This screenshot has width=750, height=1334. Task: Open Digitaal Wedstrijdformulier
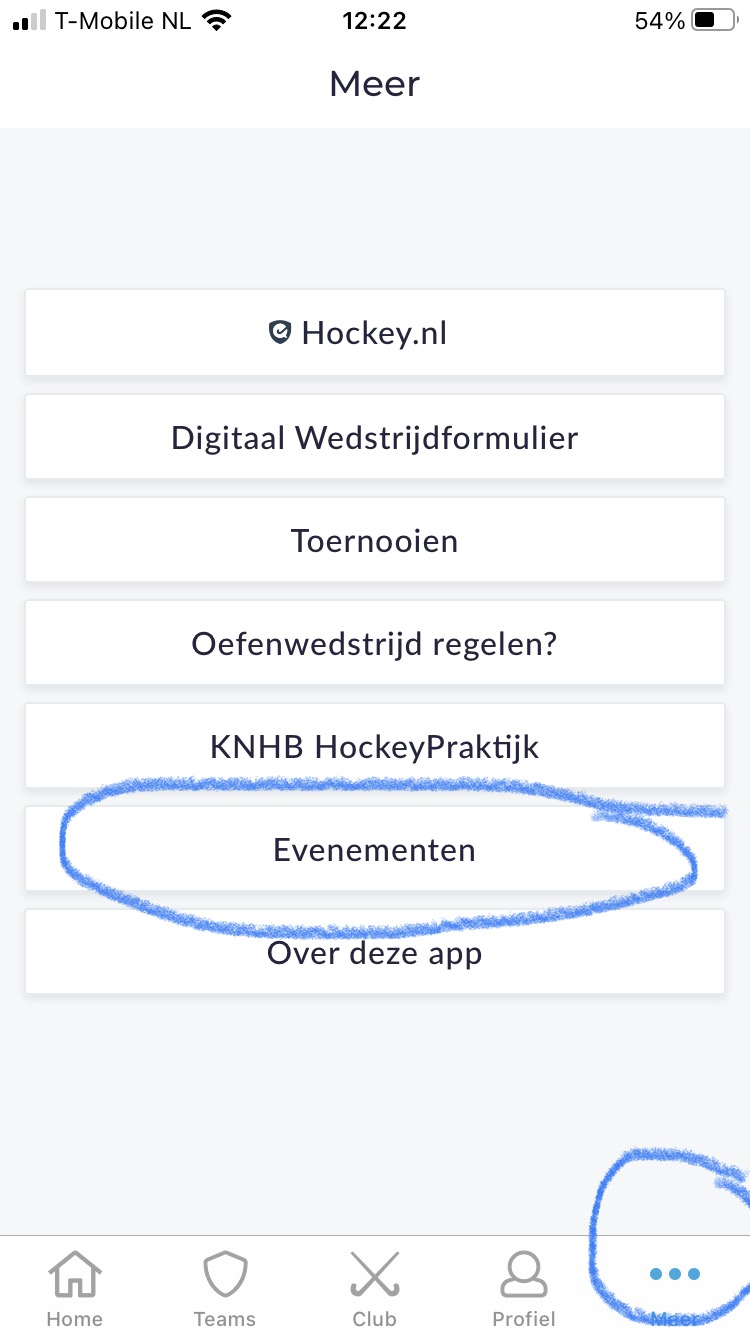pos(375,437)
